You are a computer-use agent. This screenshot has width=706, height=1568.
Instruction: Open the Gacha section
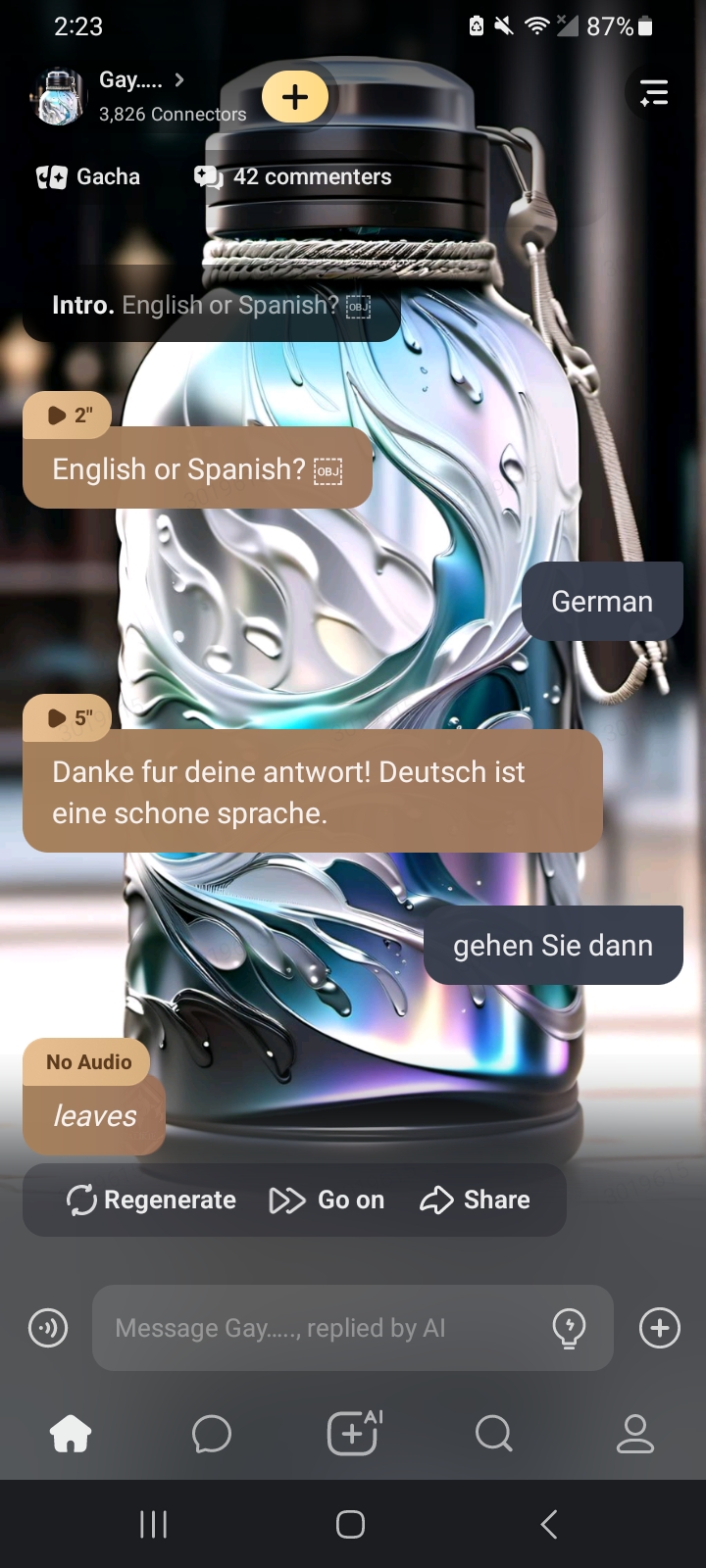(x=89, y=177)
